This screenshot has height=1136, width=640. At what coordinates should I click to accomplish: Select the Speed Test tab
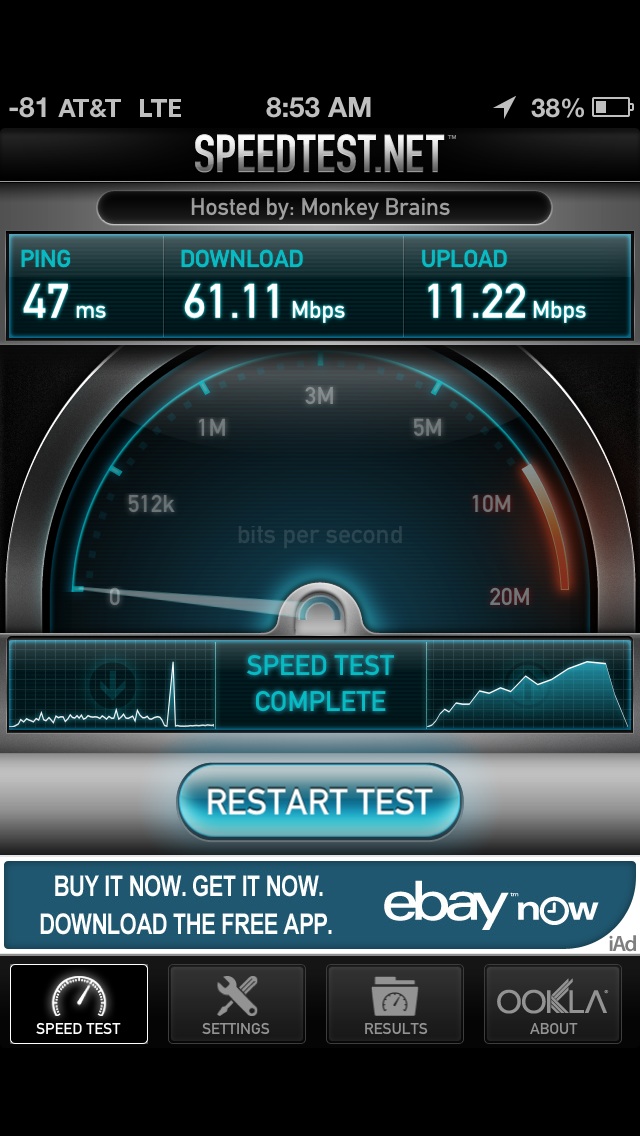point(78,1003)
